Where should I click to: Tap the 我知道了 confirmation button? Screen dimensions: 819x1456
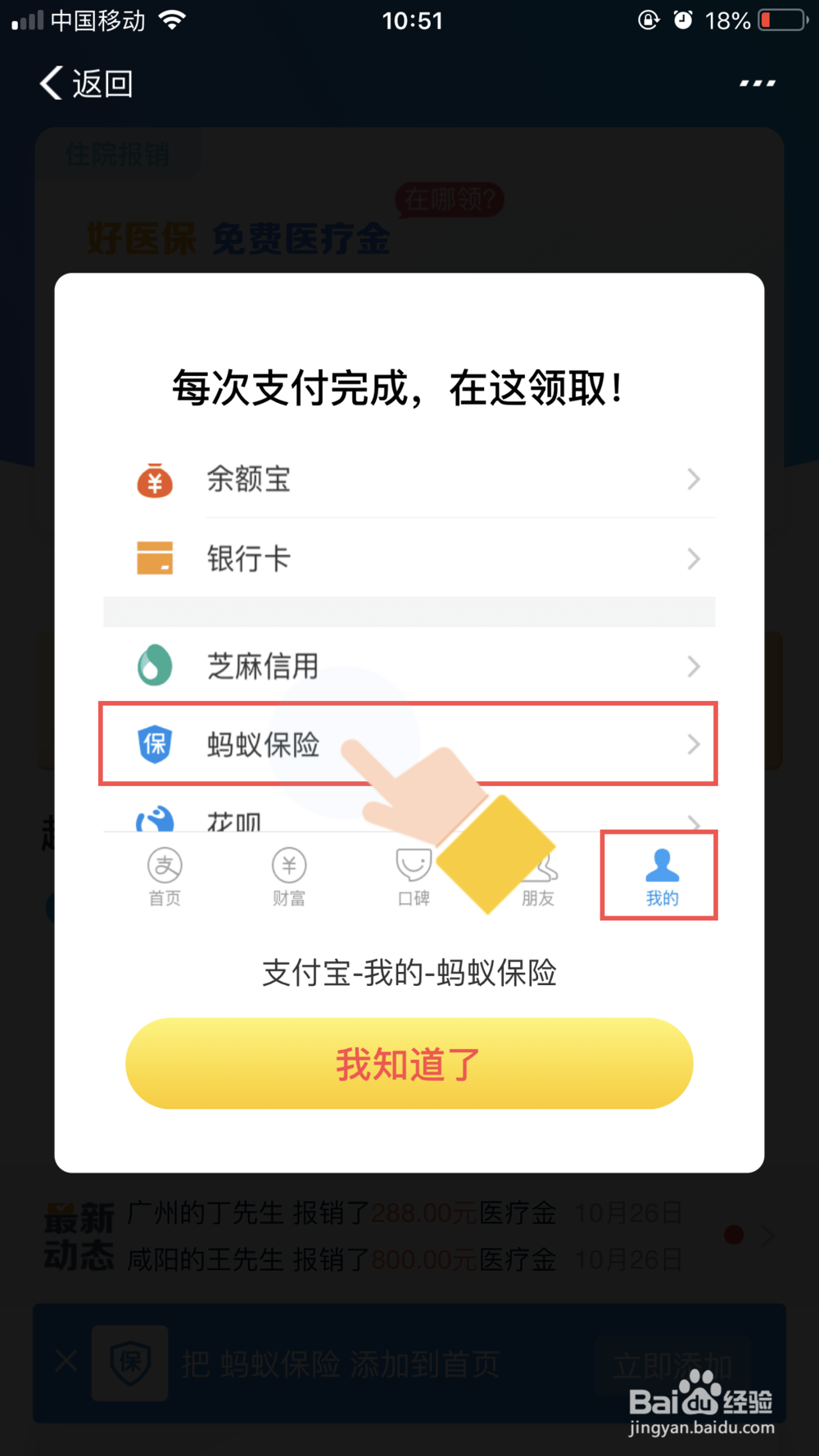408,1063
